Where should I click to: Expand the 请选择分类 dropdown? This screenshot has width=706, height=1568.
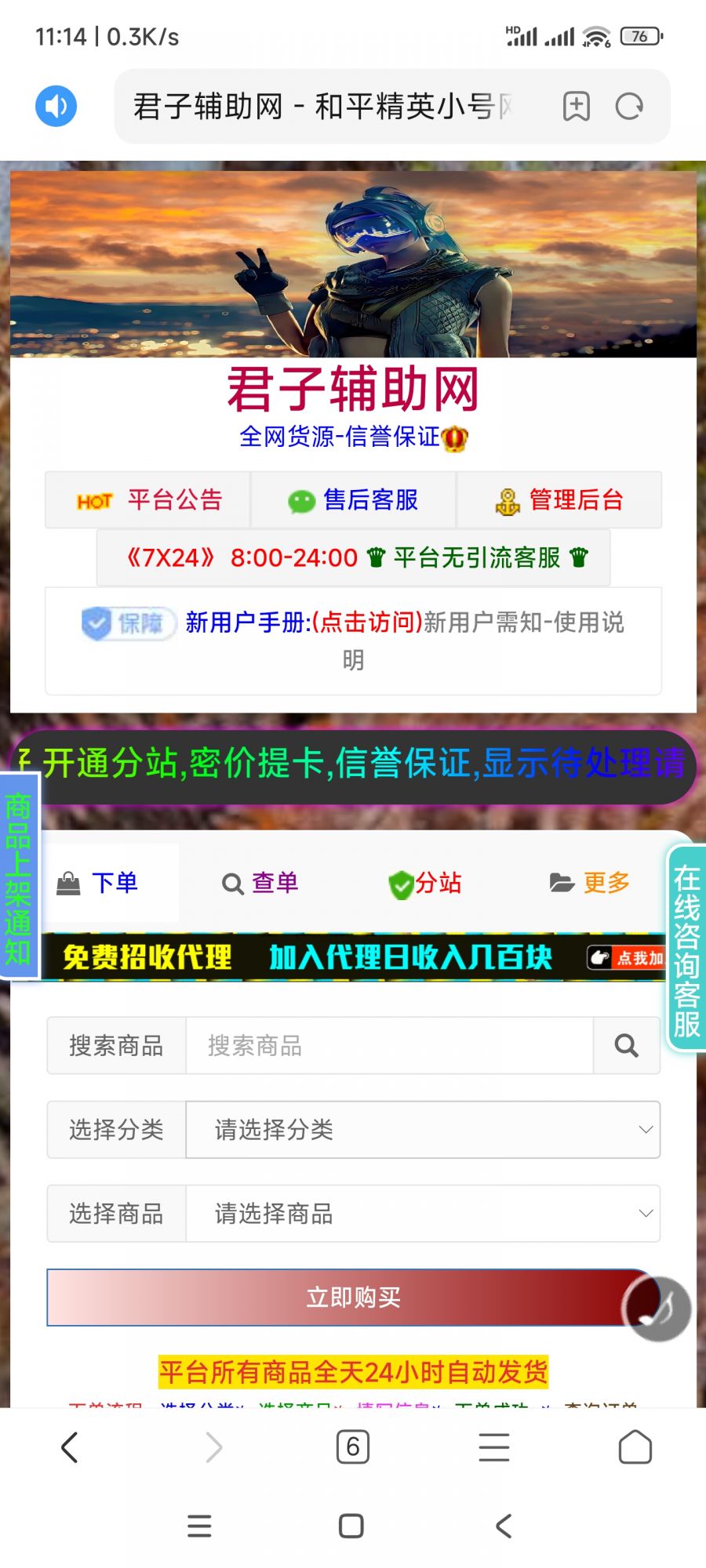click(423, 1130)
